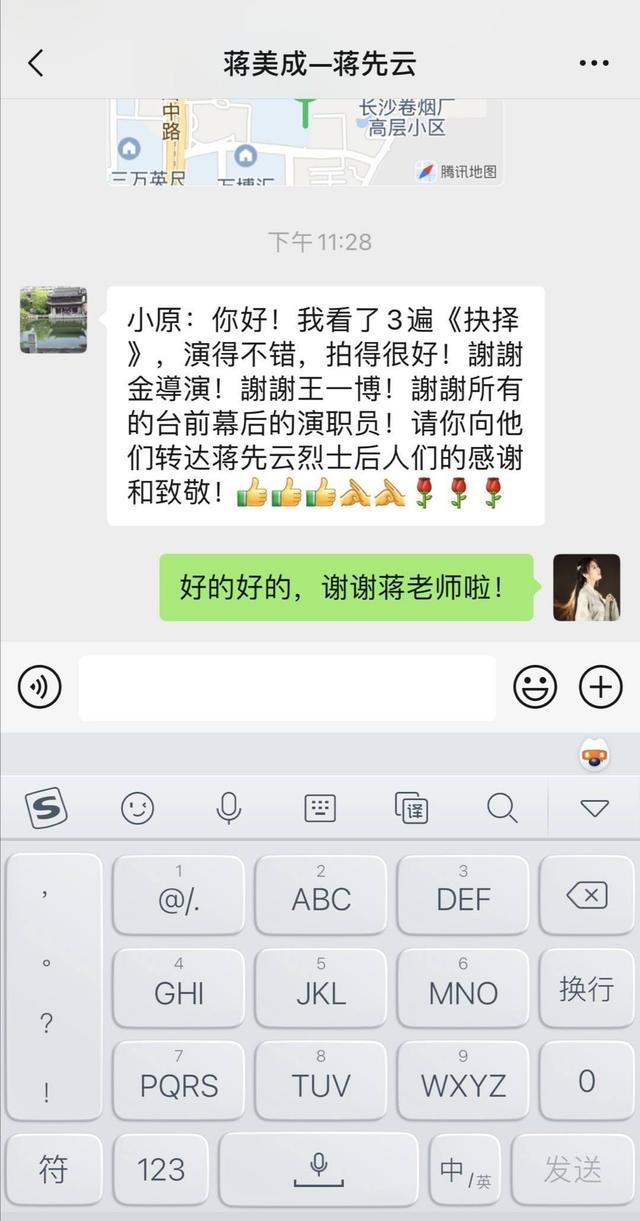Change the keyboard layout type

(x=320, y=807)
